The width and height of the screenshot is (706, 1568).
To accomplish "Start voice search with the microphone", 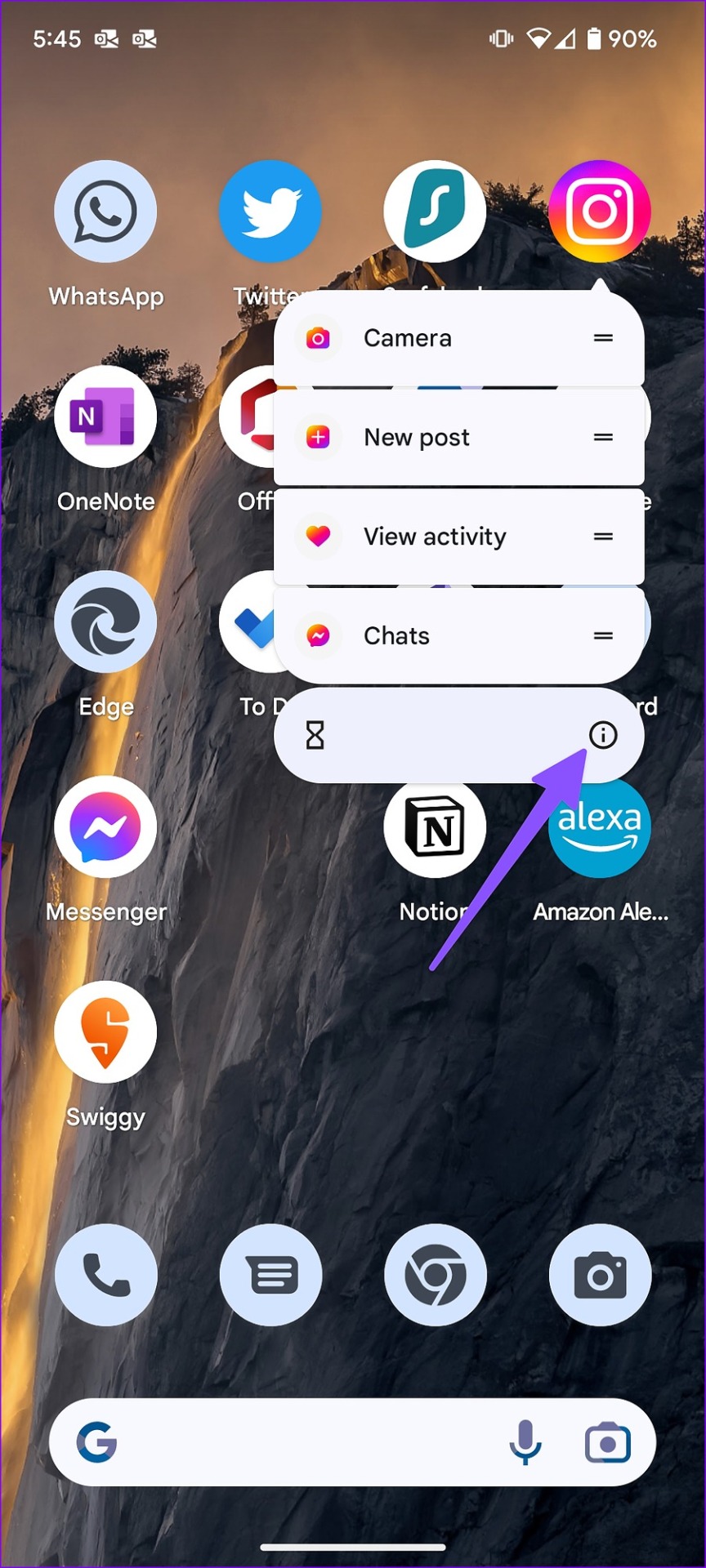I will [x=525, y=1442].
